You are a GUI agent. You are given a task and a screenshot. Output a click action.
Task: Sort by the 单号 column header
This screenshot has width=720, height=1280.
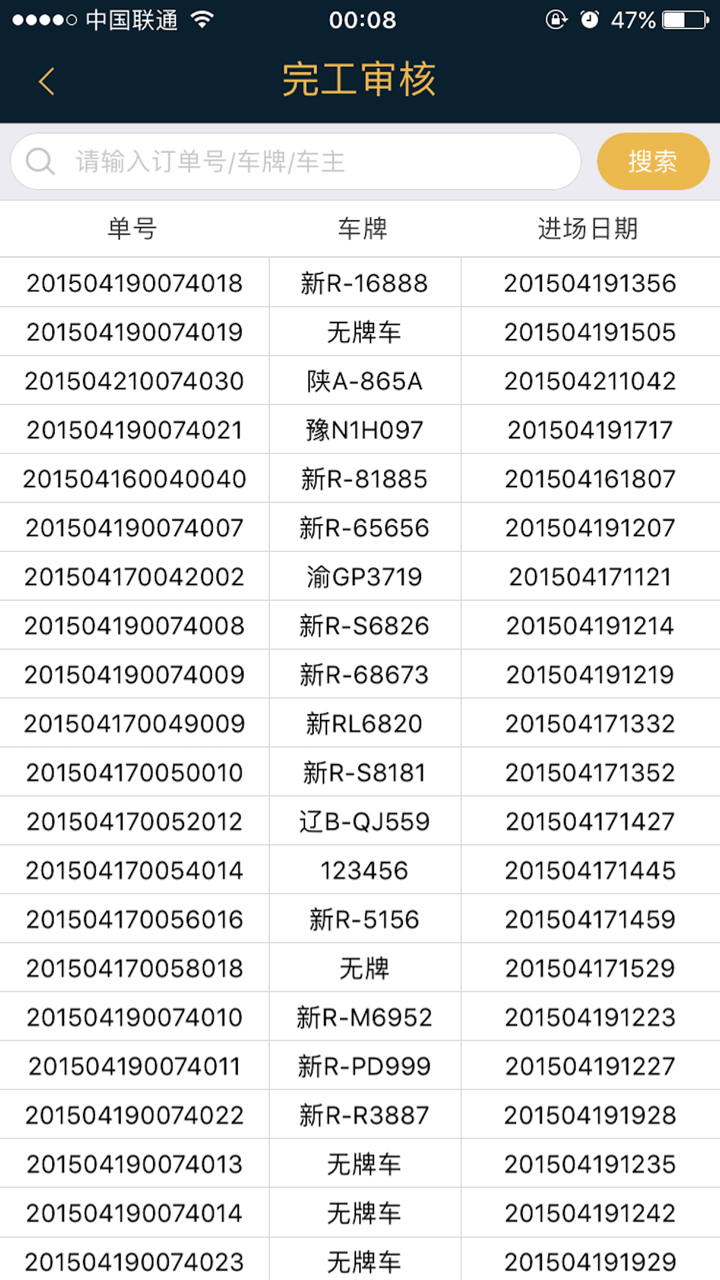coord(133,228)
